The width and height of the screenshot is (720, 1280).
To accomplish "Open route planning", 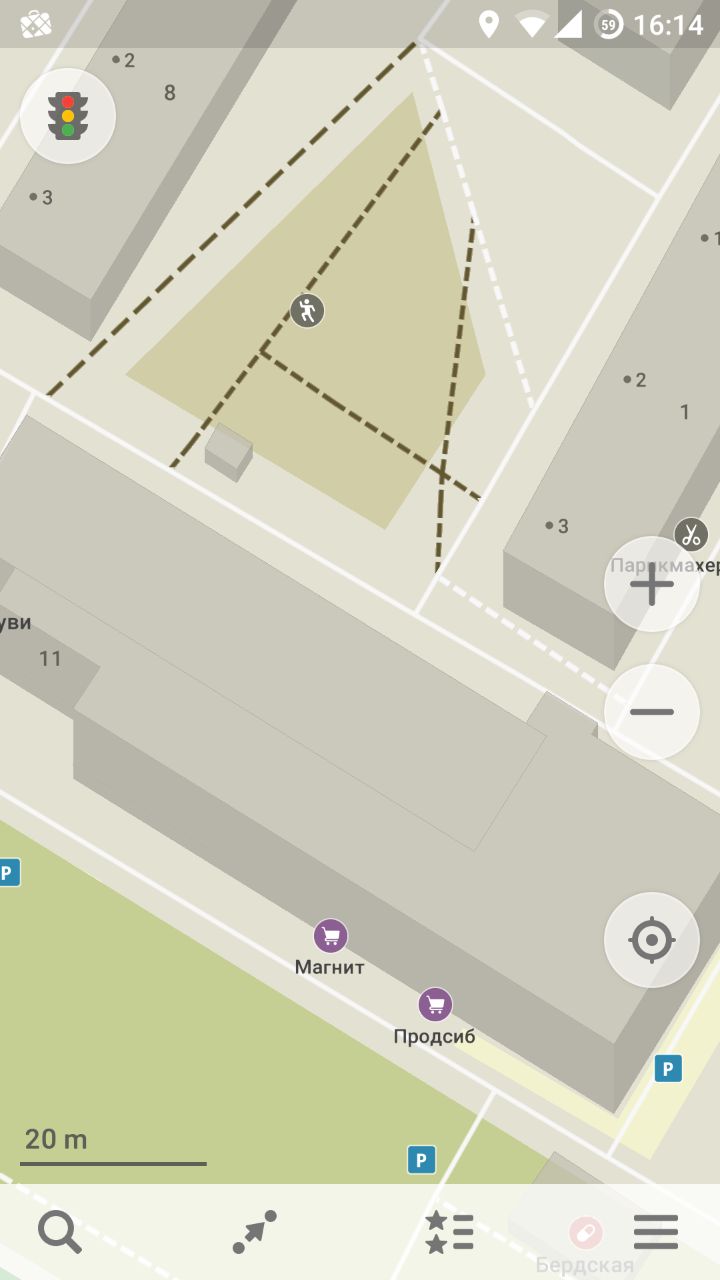I will pos(254,1232).
